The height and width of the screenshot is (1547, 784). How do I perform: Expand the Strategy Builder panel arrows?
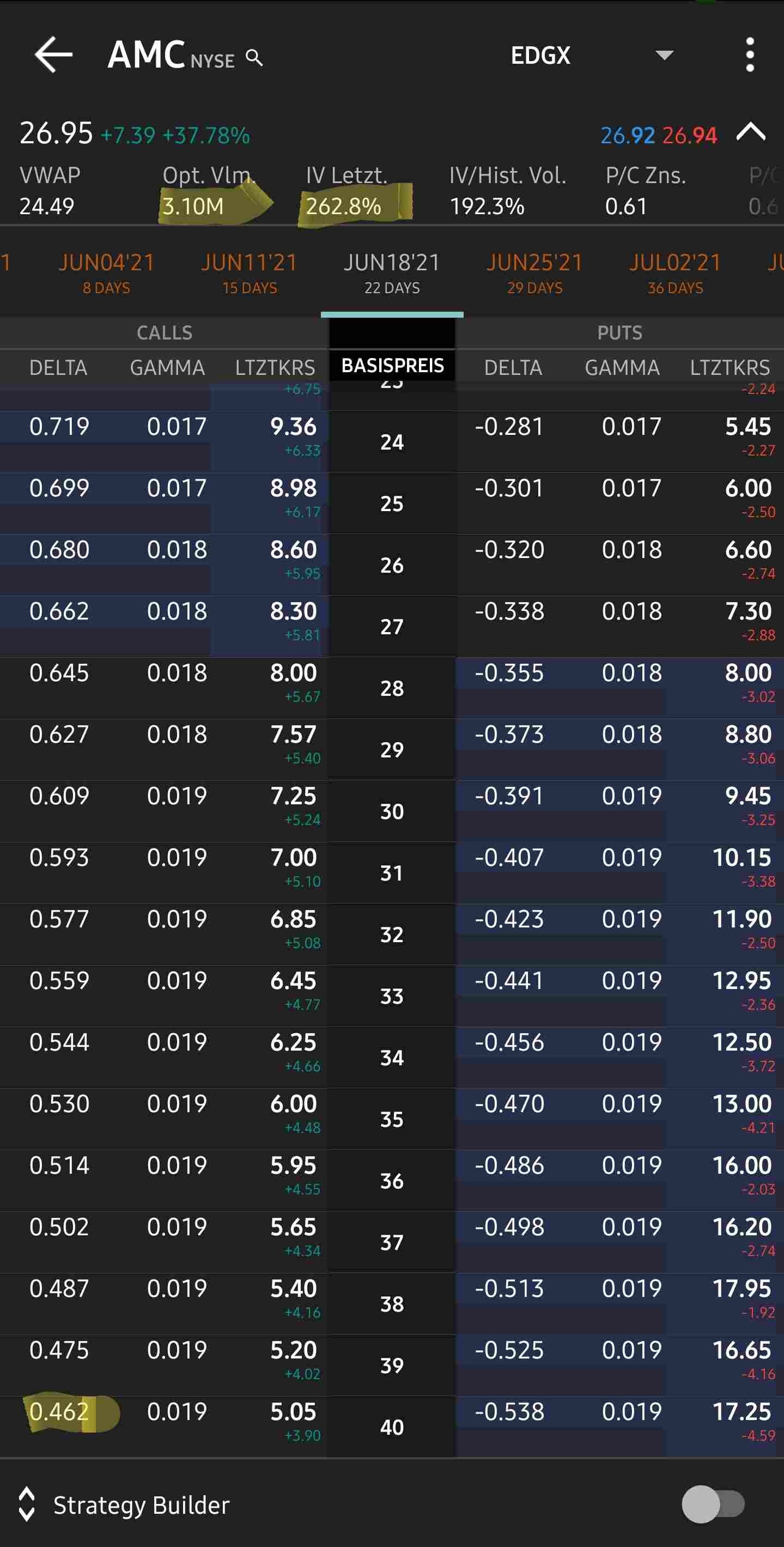(x=26, y=1504)
